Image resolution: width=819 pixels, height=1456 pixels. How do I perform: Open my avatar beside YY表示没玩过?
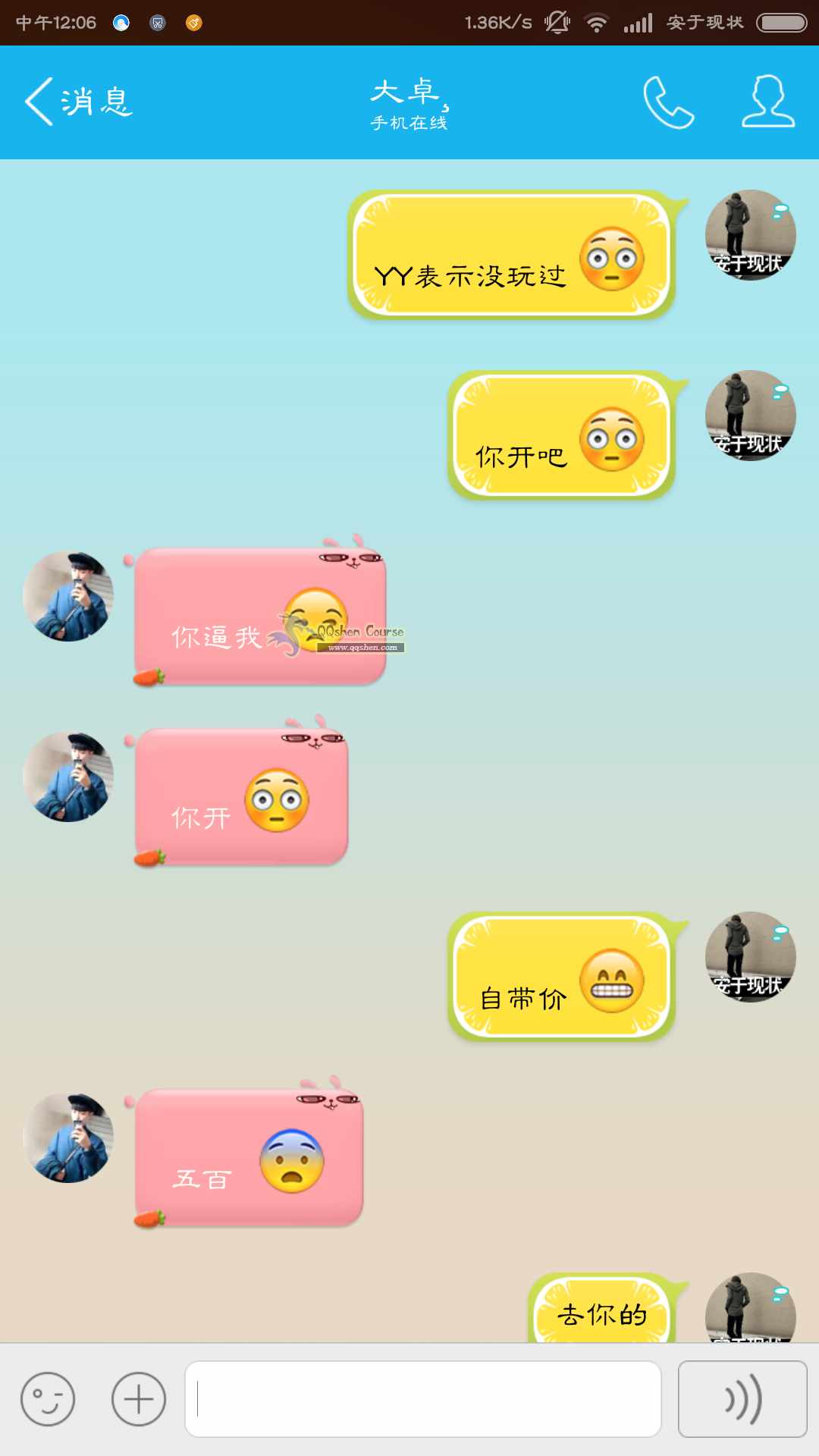[750, 235]
